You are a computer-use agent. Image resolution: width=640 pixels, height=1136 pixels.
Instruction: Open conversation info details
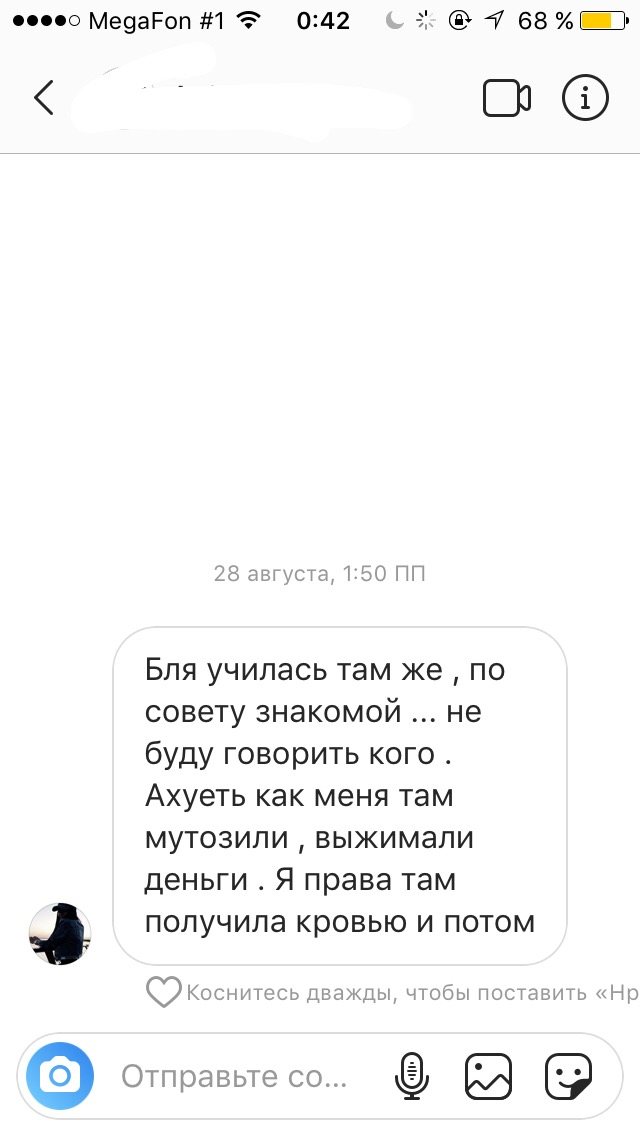pyautogui.click(x=585, y=97)
